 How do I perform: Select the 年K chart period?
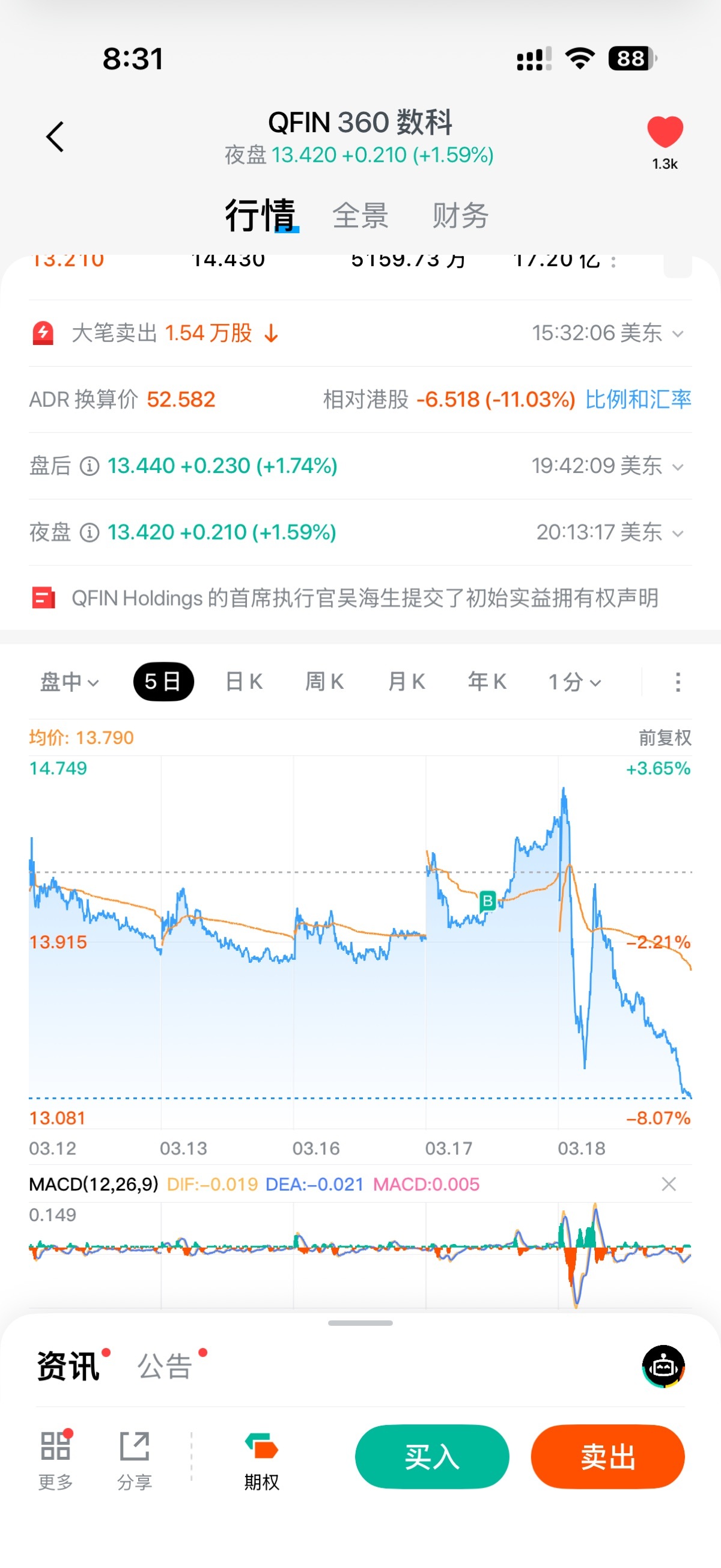487,682
